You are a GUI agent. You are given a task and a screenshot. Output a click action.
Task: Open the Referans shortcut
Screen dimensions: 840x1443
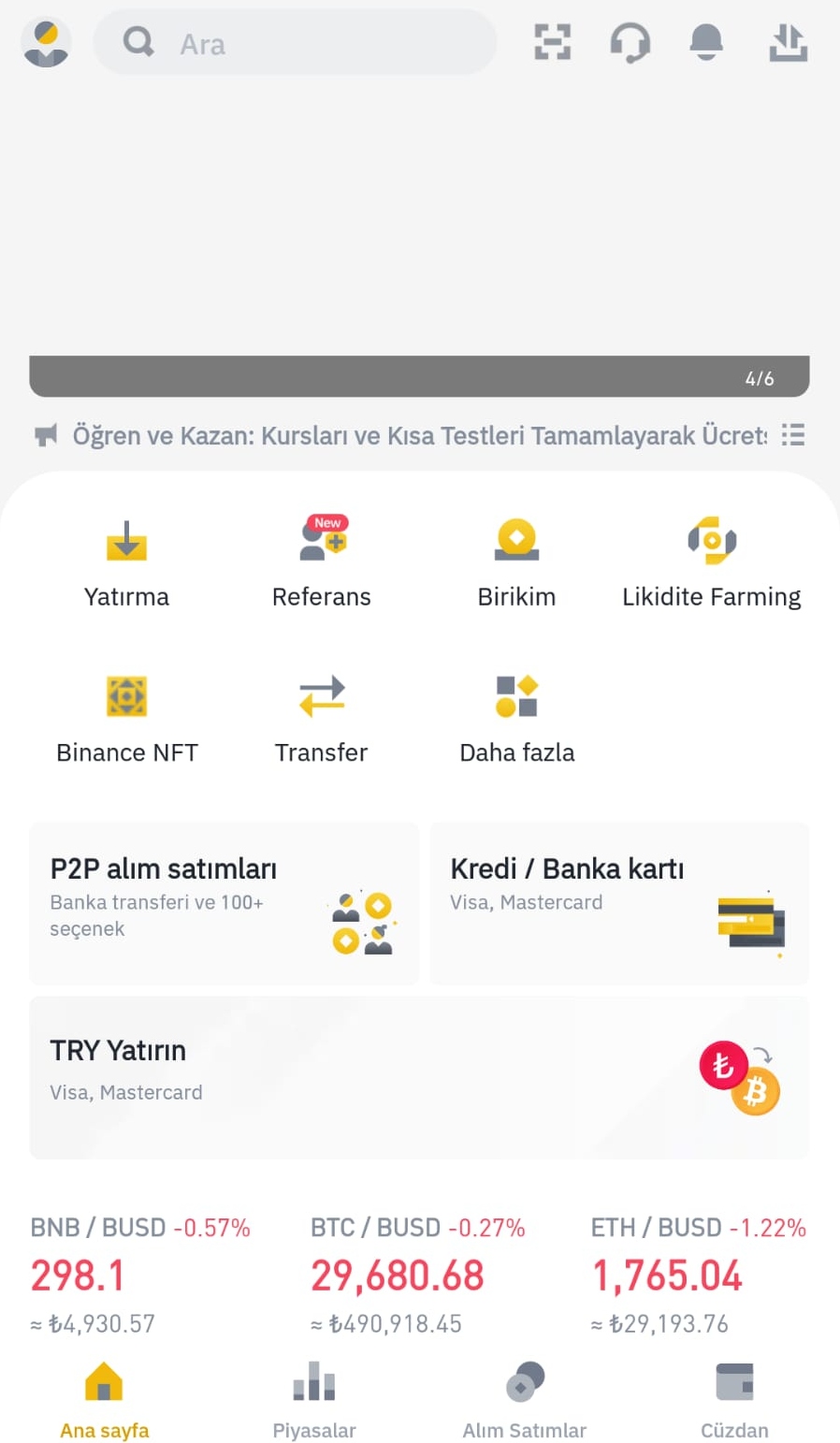pyautogui.click(x=322, y=561)
